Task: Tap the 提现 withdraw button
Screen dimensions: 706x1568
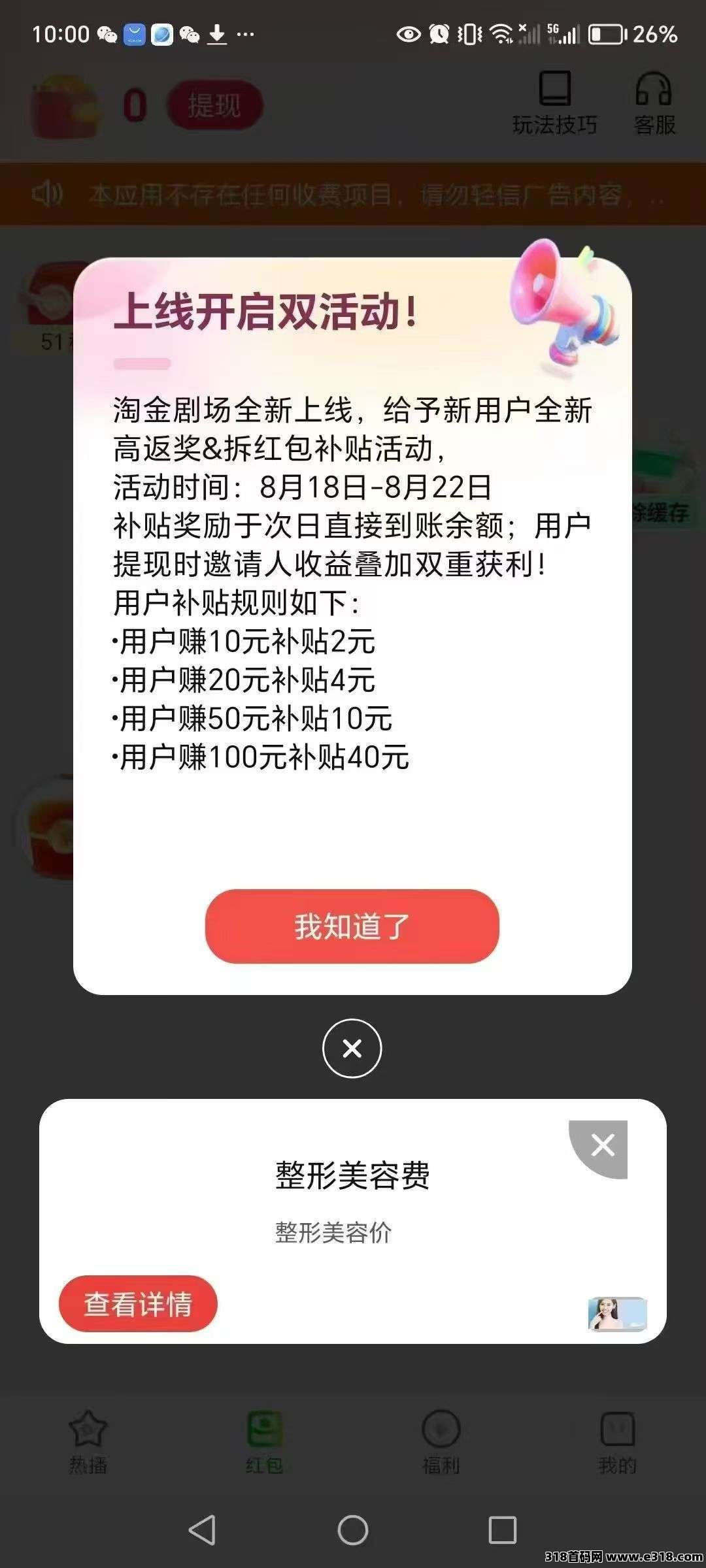Action: [214, 105]
